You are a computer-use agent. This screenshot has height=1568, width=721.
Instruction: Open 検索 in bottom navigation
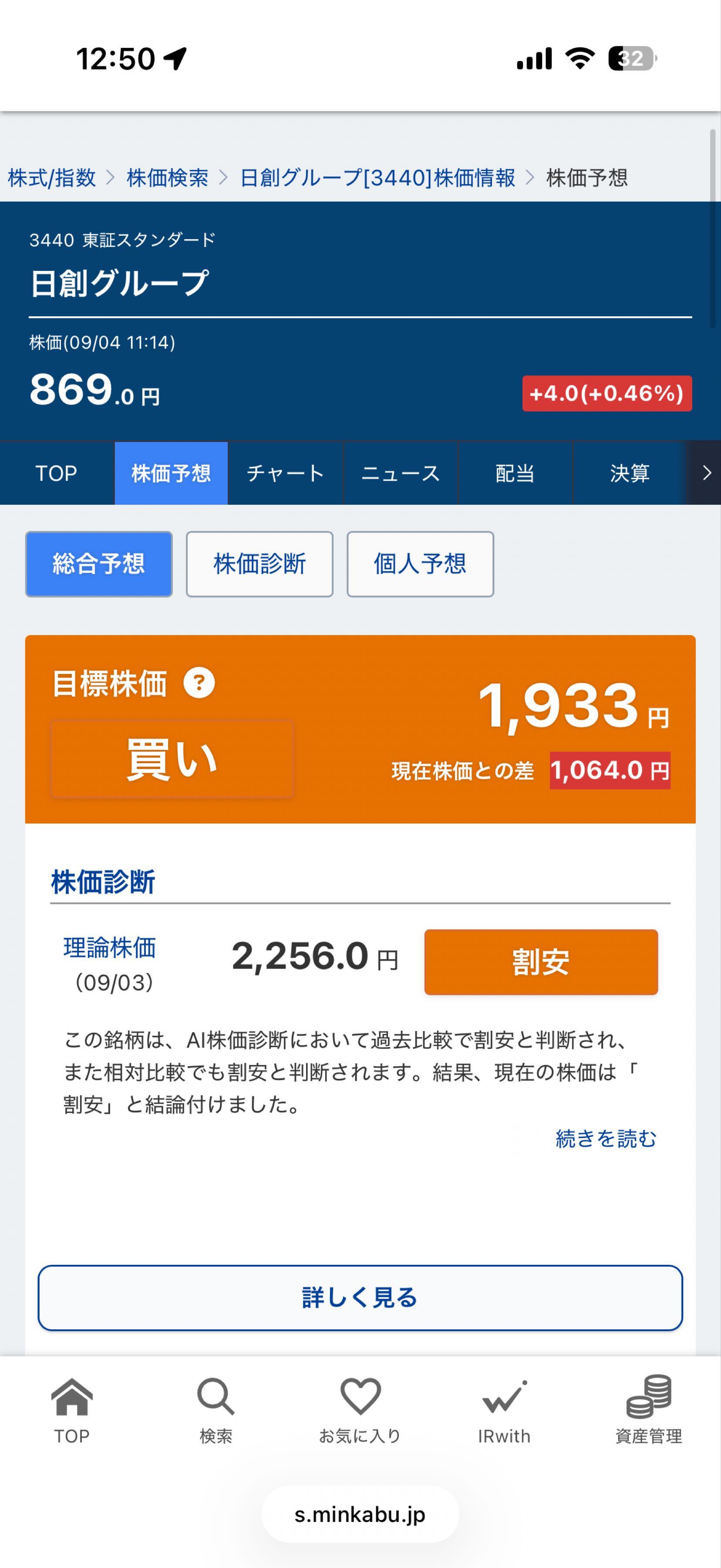click(216, 1410)
